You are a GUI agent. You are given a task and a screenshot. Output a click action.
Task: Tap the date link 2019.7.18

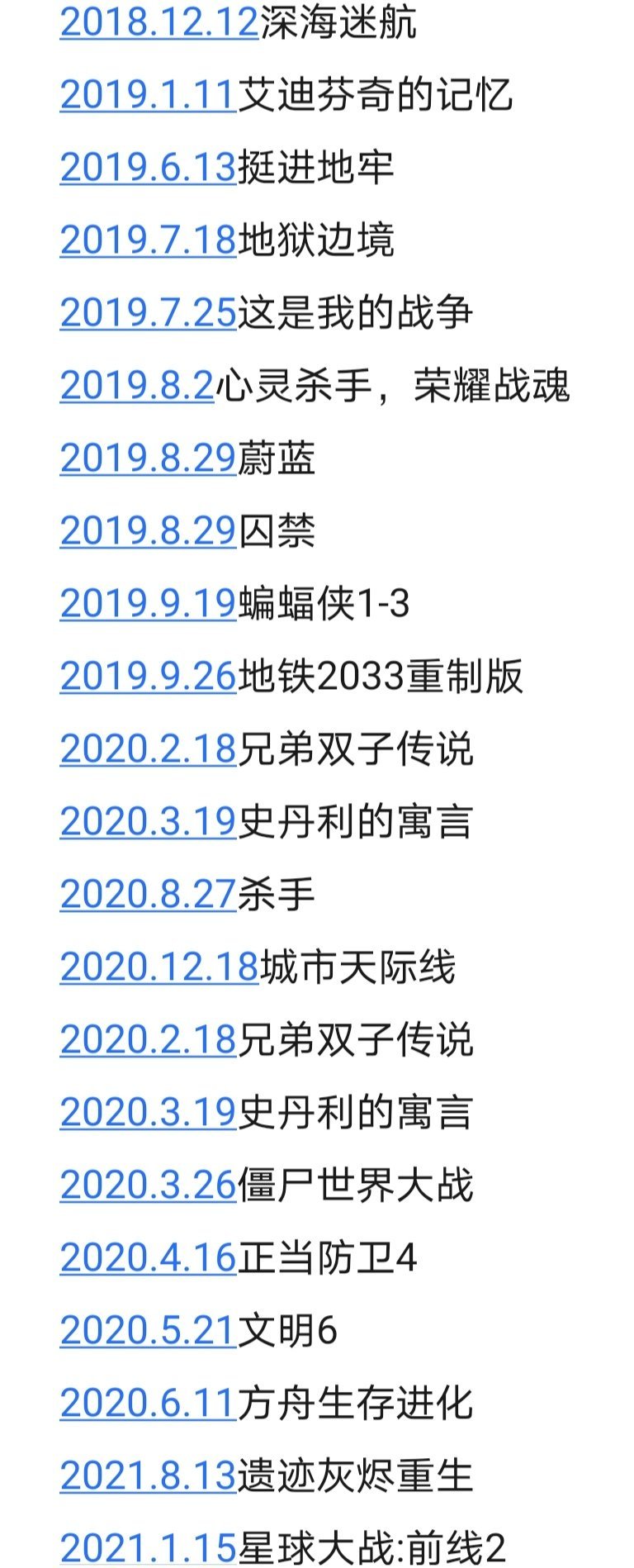click(x=149, y=240)
